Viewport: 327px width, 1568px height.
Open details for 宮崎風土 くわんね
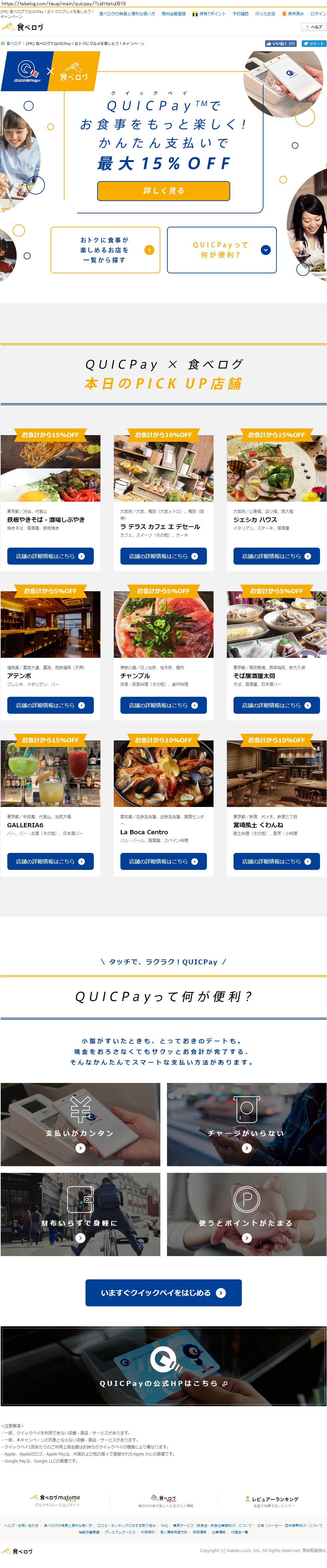pos(276,861)
